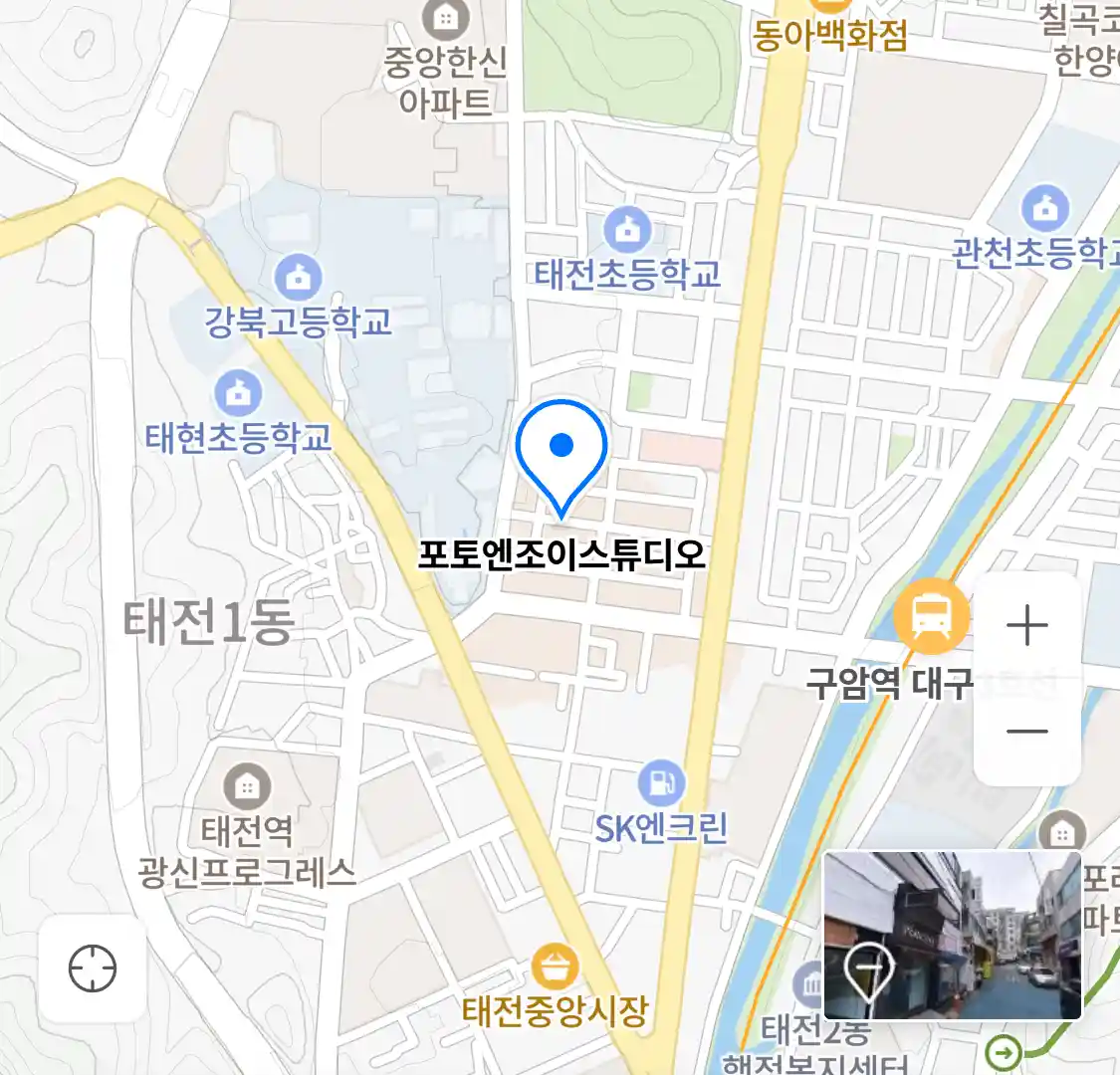Select the 구암역 subway station marker
This screenshot has height=1075, width=1120.
(x=930, y=617)
